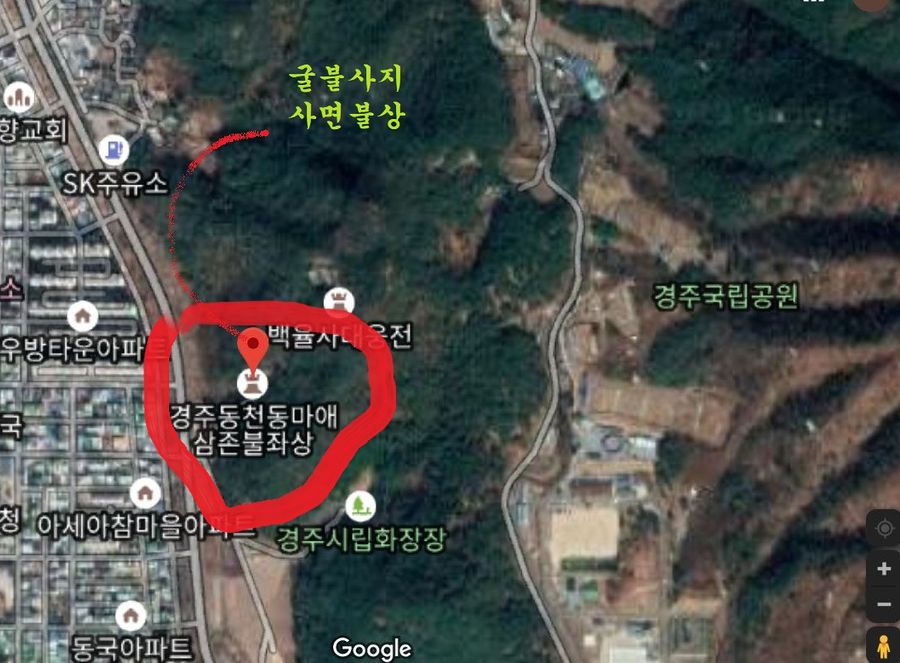The width and height of the screenshot is (900, 663).
Task: Zoom out with the minus button
Action: point(883,604)
